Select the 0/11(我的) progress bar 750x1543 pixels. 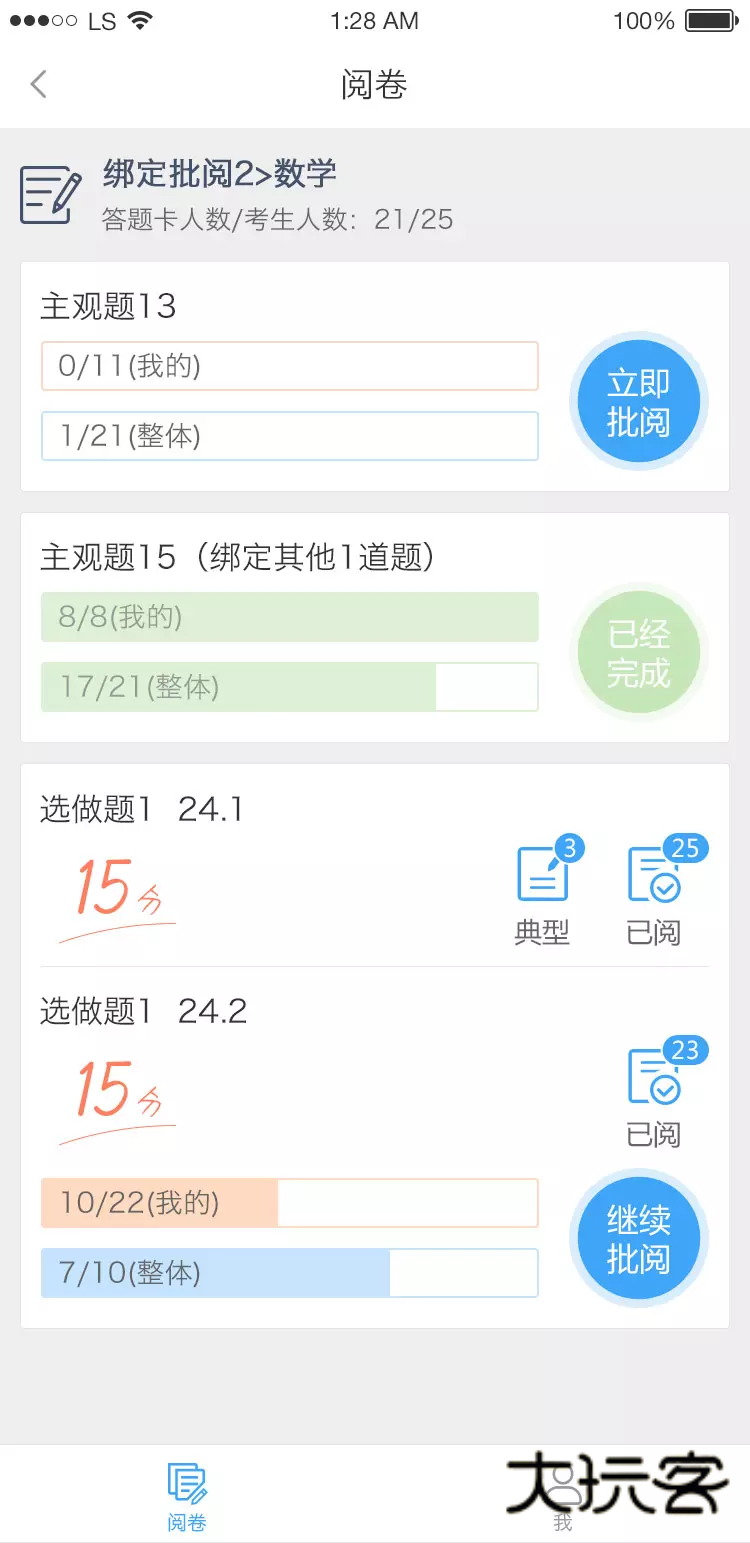289,366
